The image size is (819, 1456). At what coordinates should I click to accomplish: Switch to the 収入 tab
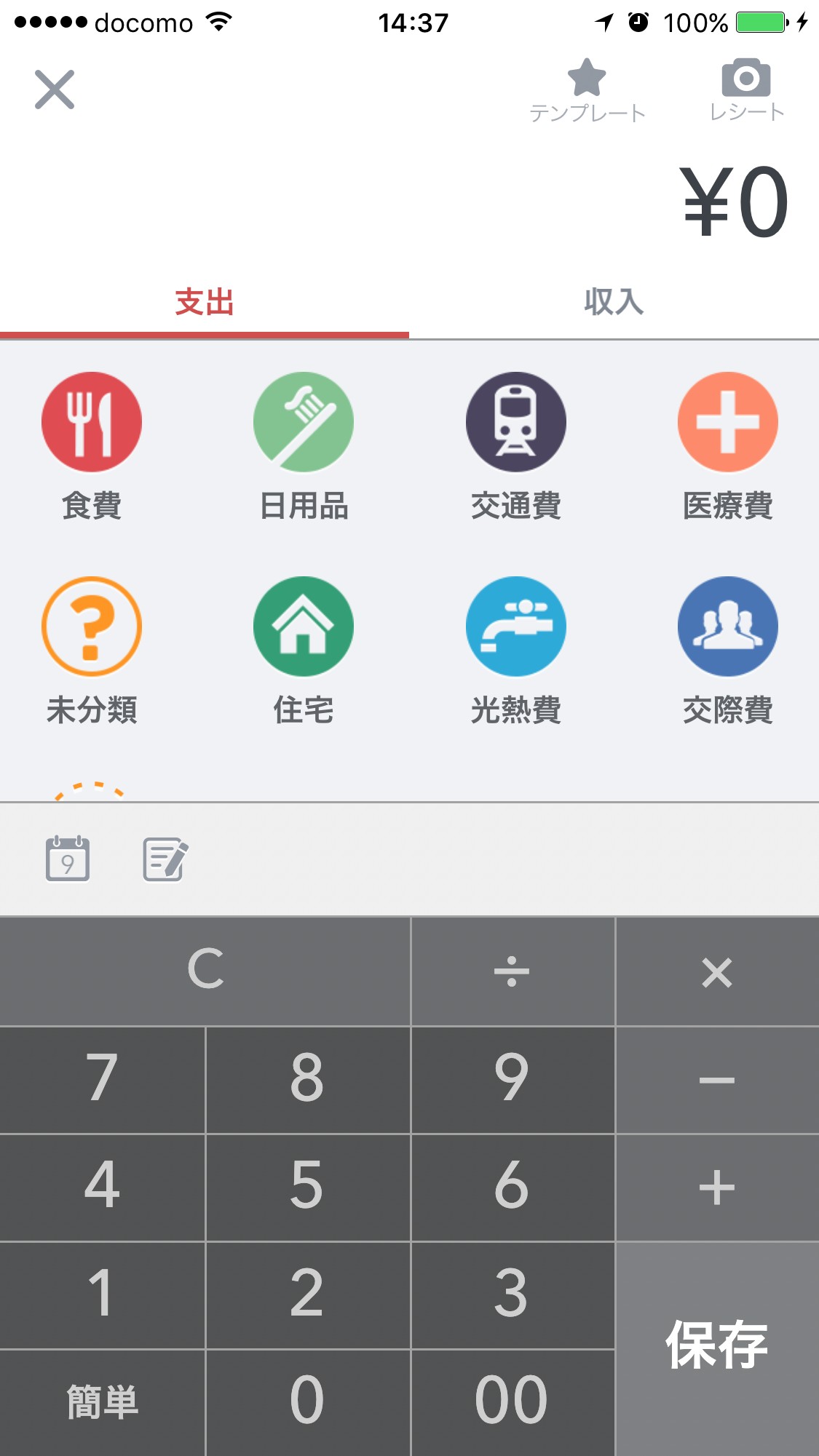614,302
